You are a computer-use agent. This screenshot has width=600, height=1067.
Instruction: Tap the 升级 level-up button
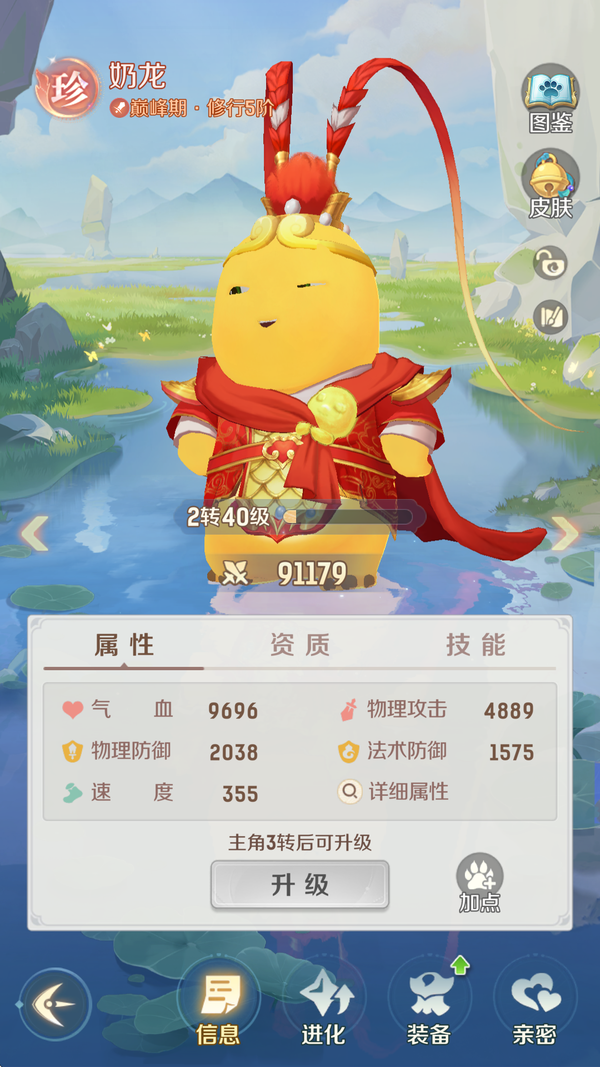click(x=300, y=885)
